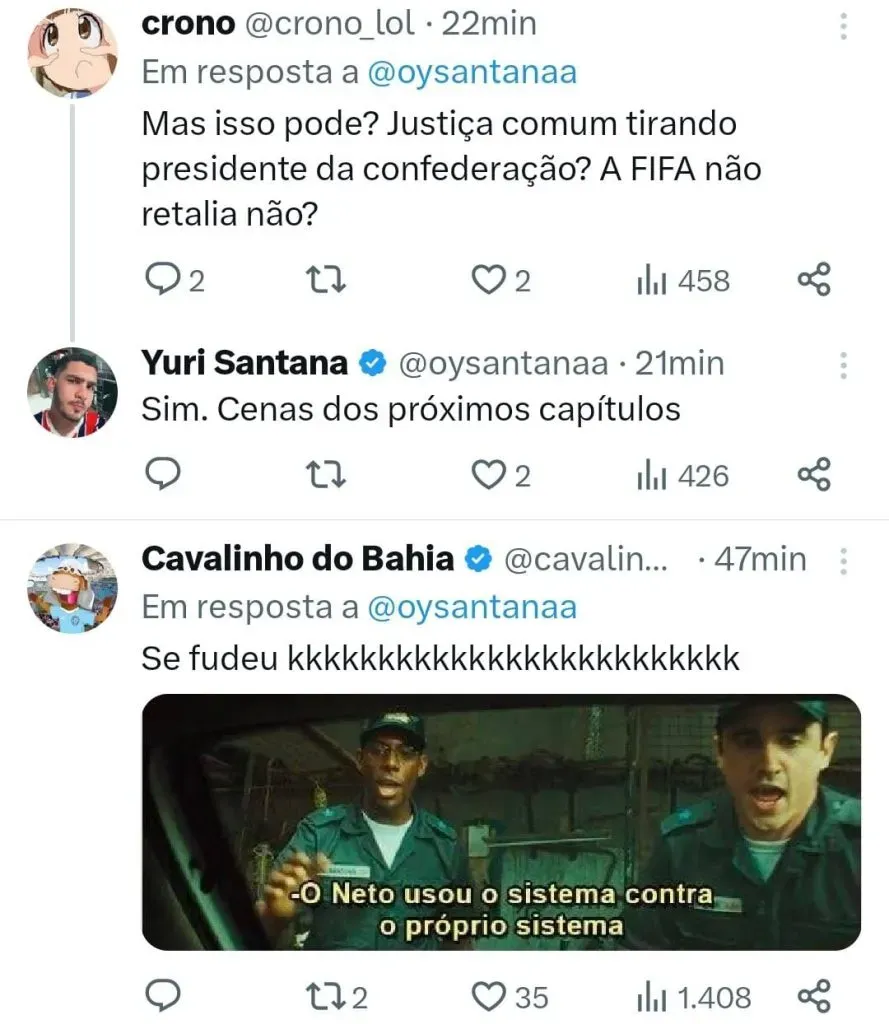This screenshot has width=889, height=1024.
Task: Reply to Yuri Santana's tweet
Action: (162, 476)
